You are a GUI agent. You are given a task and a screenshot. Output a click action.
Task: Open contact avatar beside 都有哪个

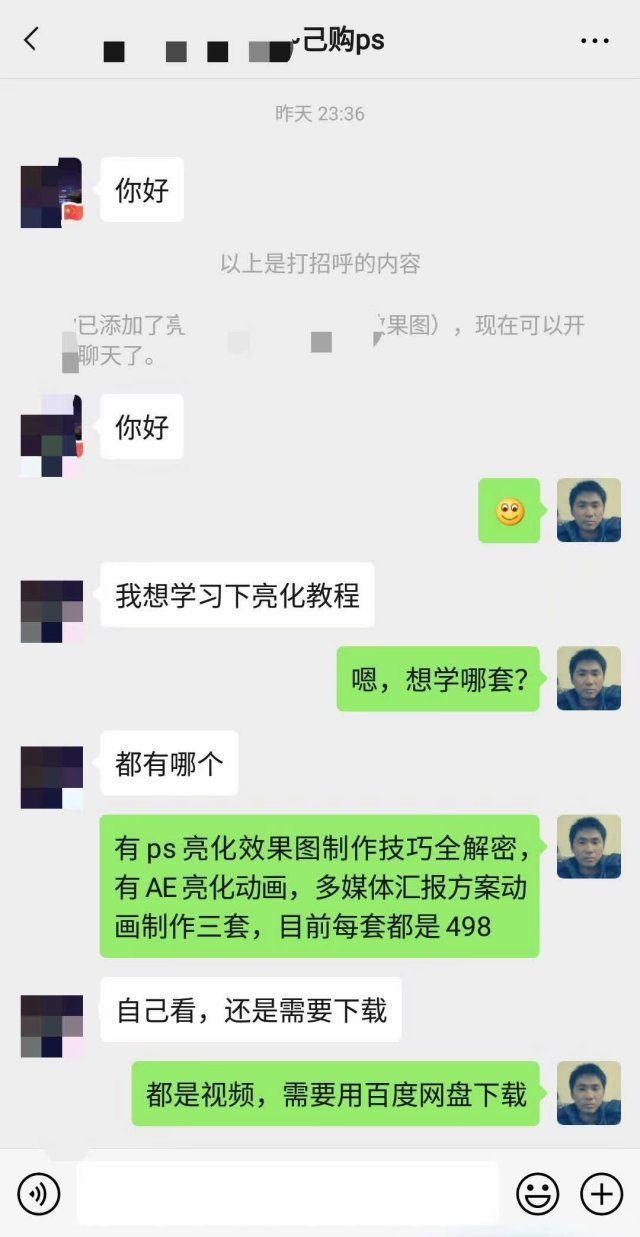52,776
